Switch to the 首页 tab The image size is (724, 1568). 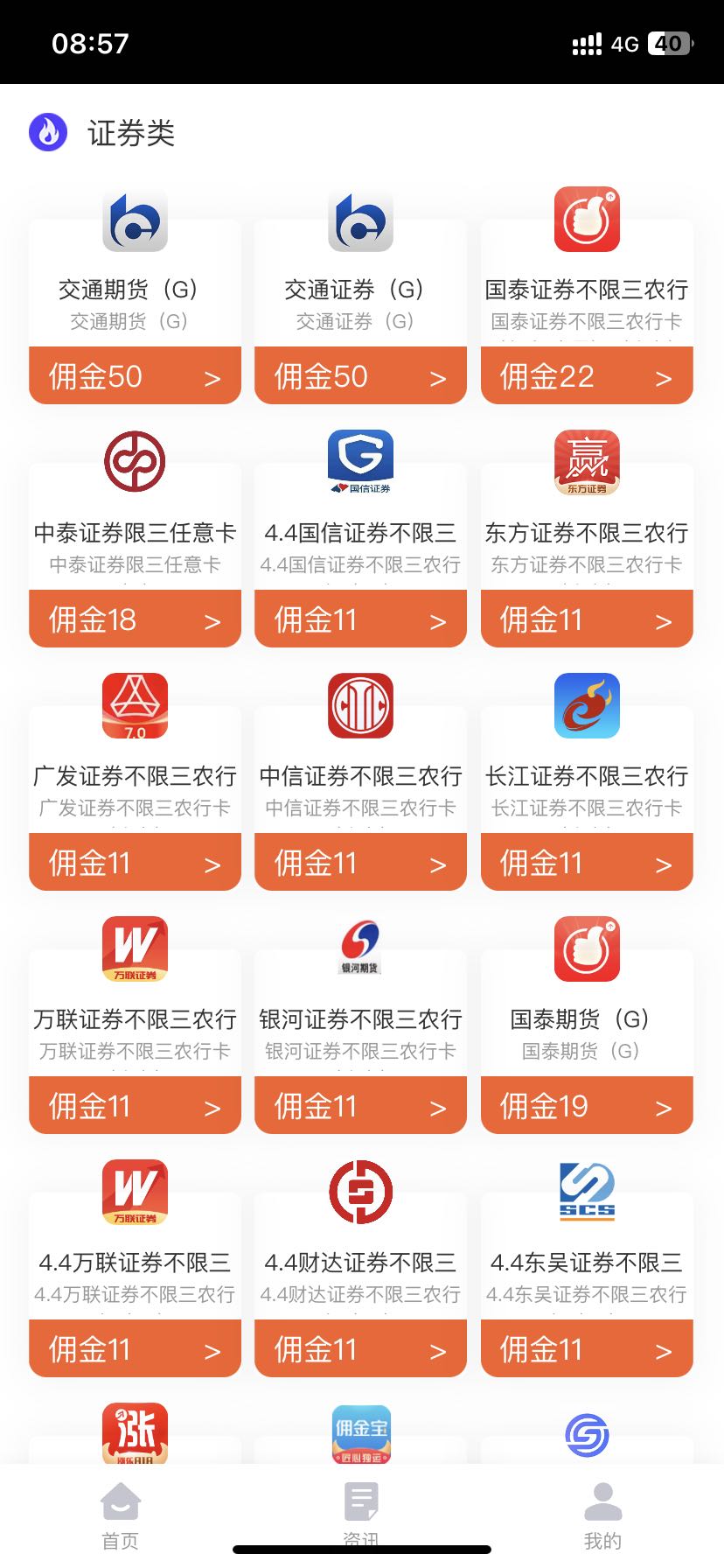[x=121, y=1516]
